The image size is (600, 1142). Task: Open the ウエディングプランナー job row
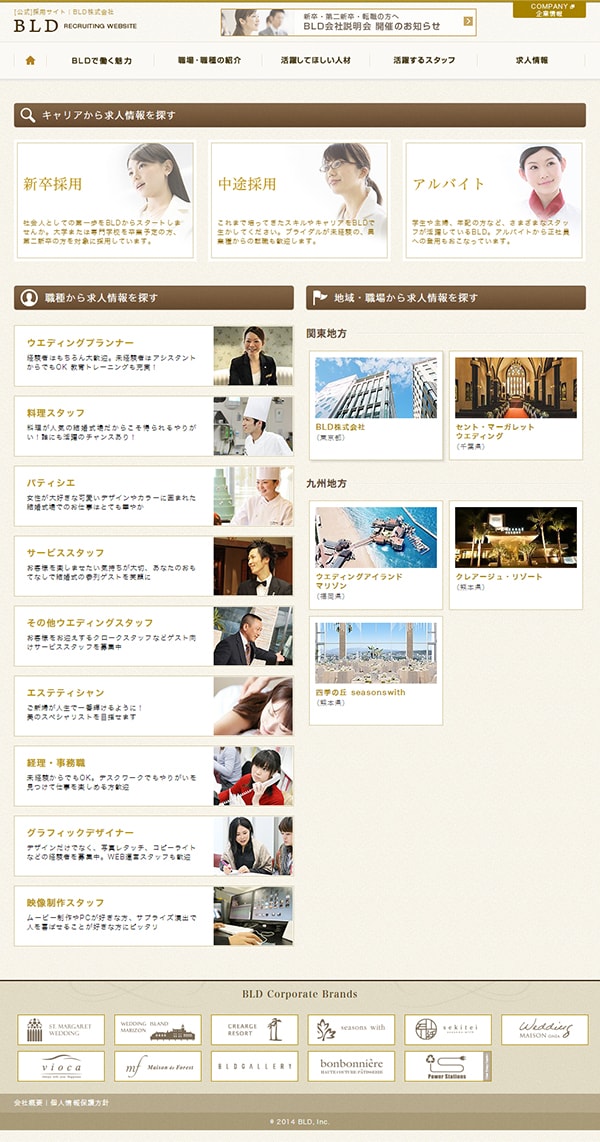coord(153,356)
